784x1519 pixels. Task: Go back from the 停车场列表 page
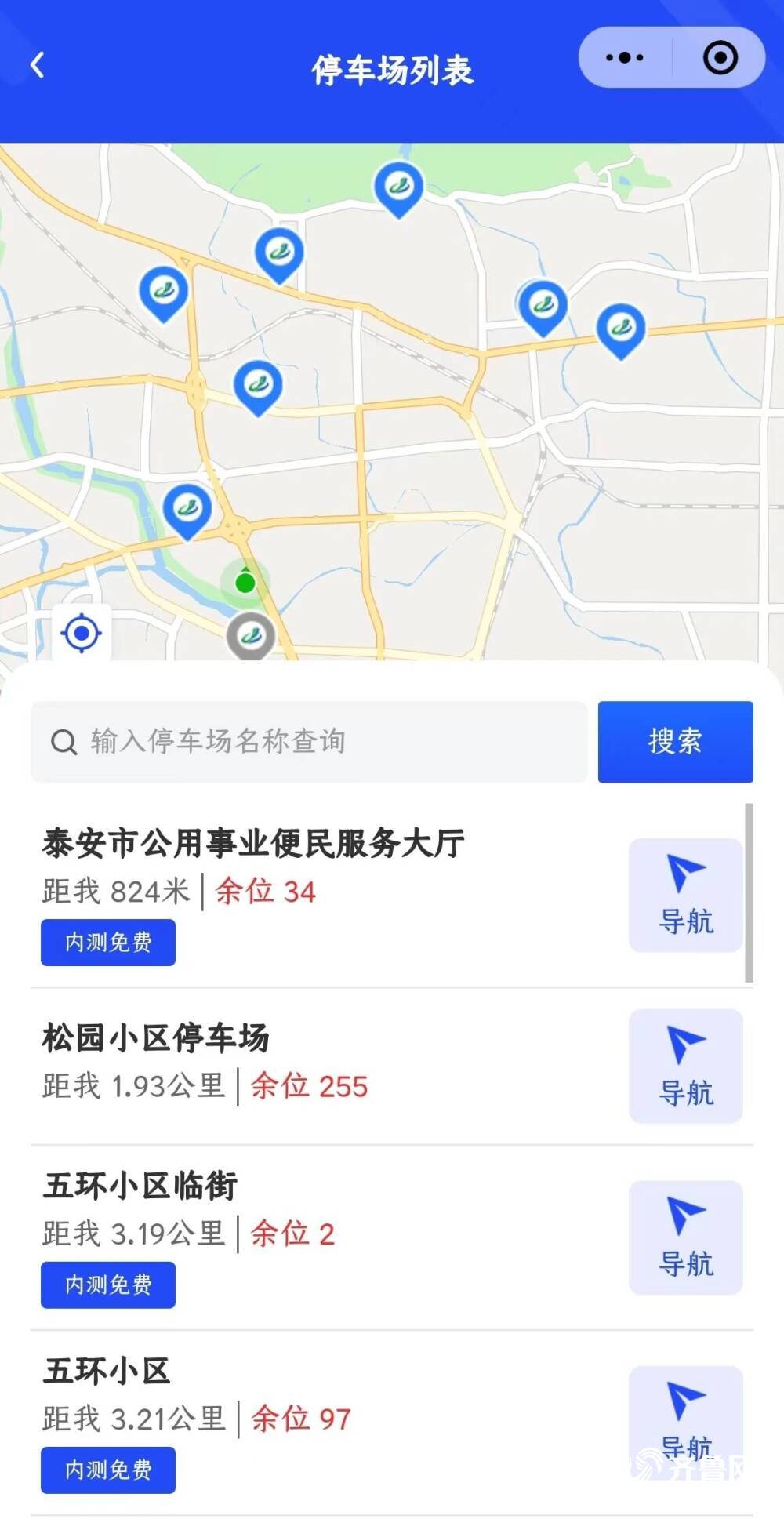pos(37,65)
